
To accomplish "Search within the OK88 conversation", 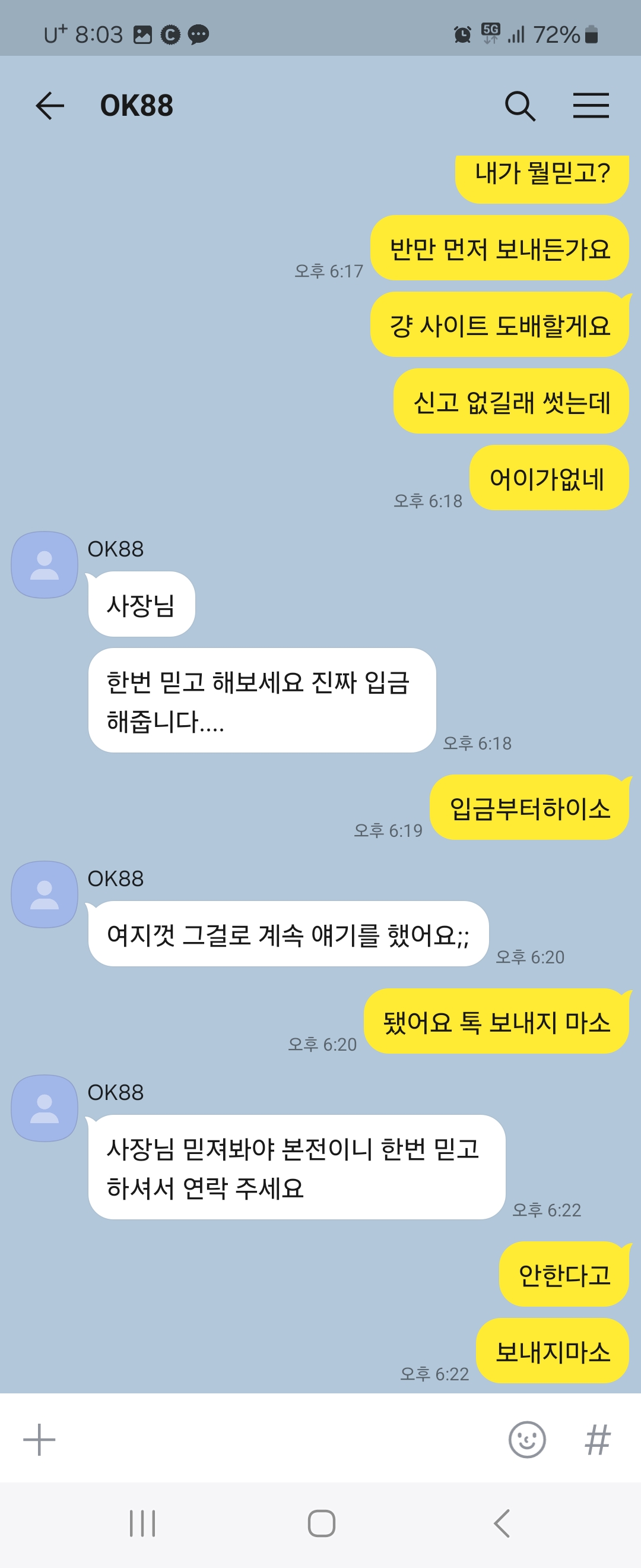I will point(520,106).
